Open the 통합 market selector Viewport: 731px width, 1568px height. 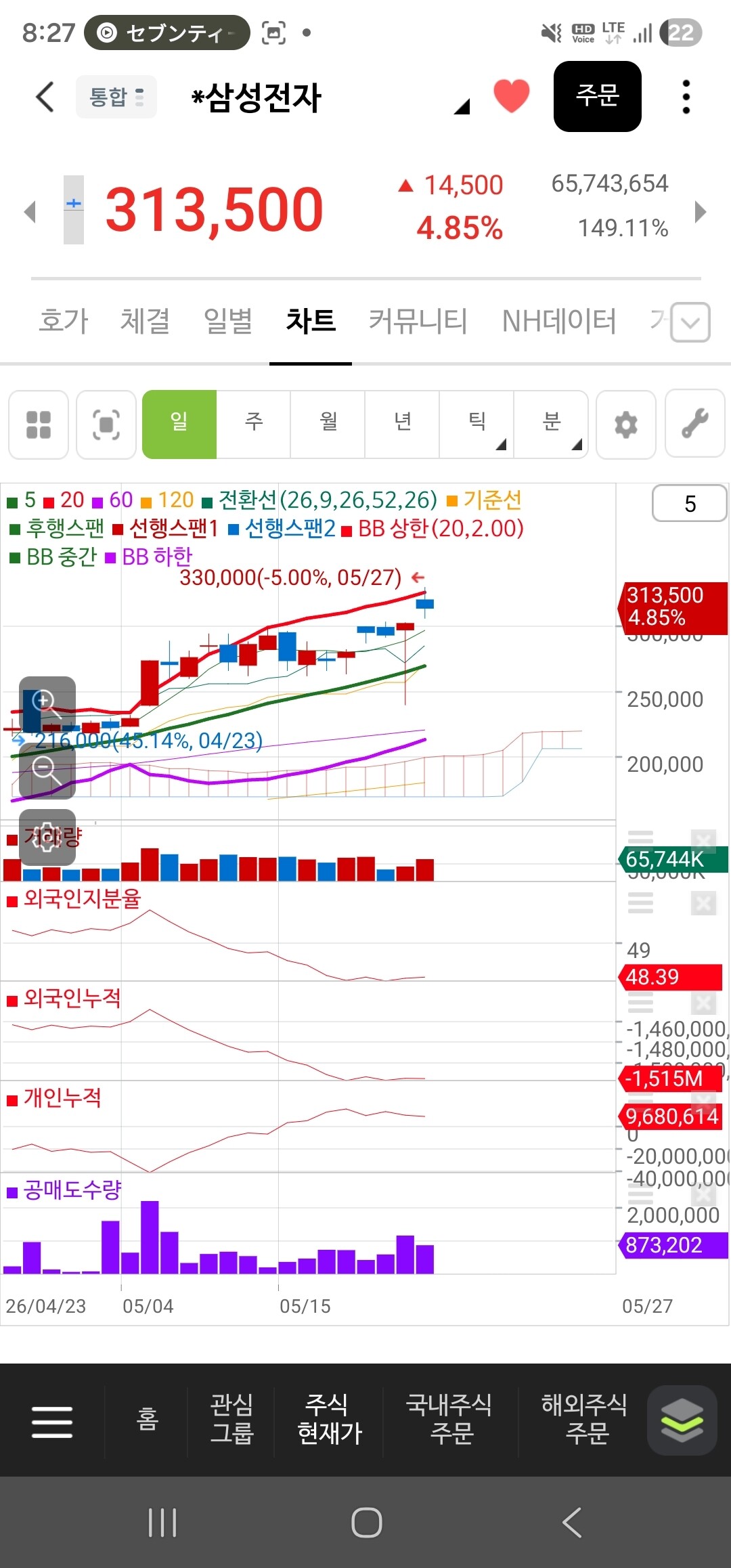click(x=116, y=97)
